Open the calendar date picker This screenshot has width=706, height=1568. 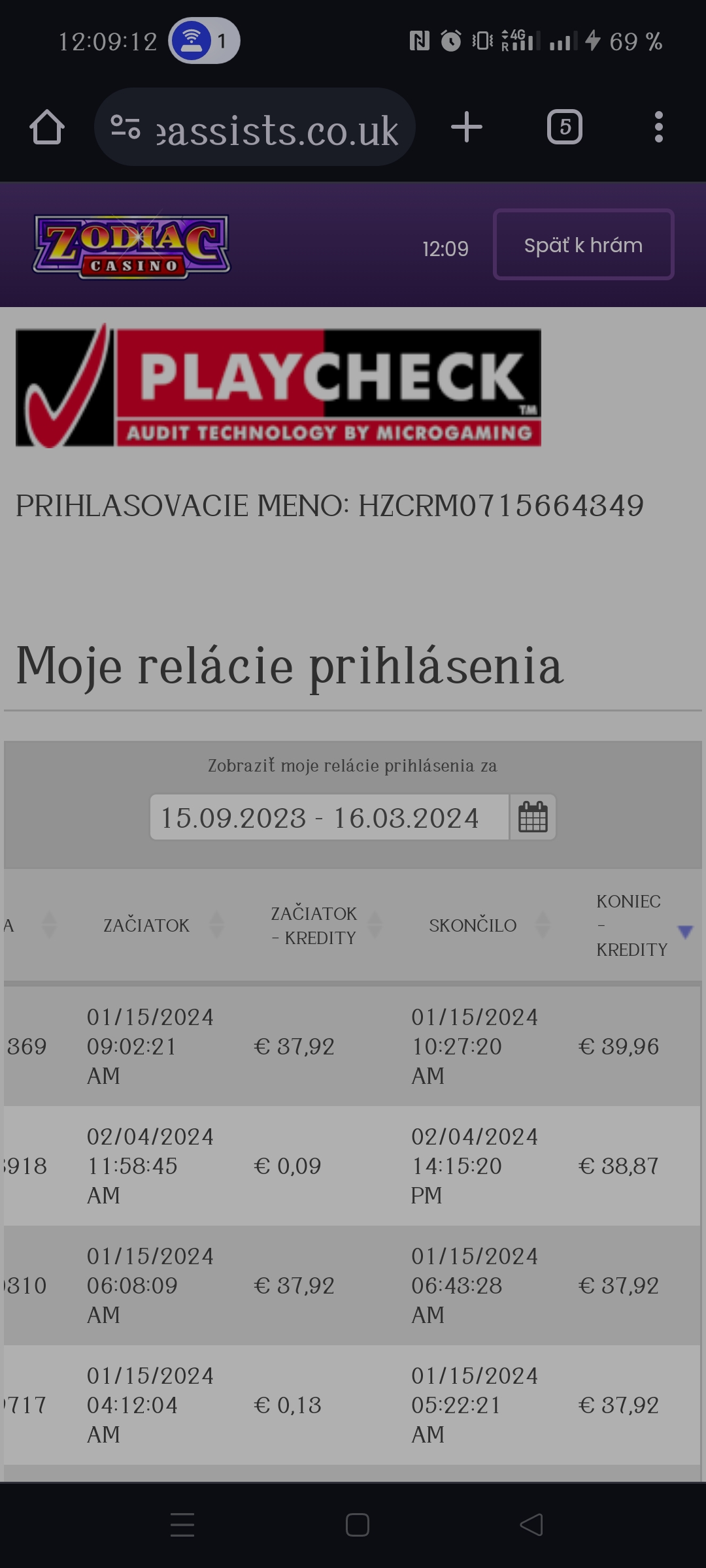coord(533,817)
